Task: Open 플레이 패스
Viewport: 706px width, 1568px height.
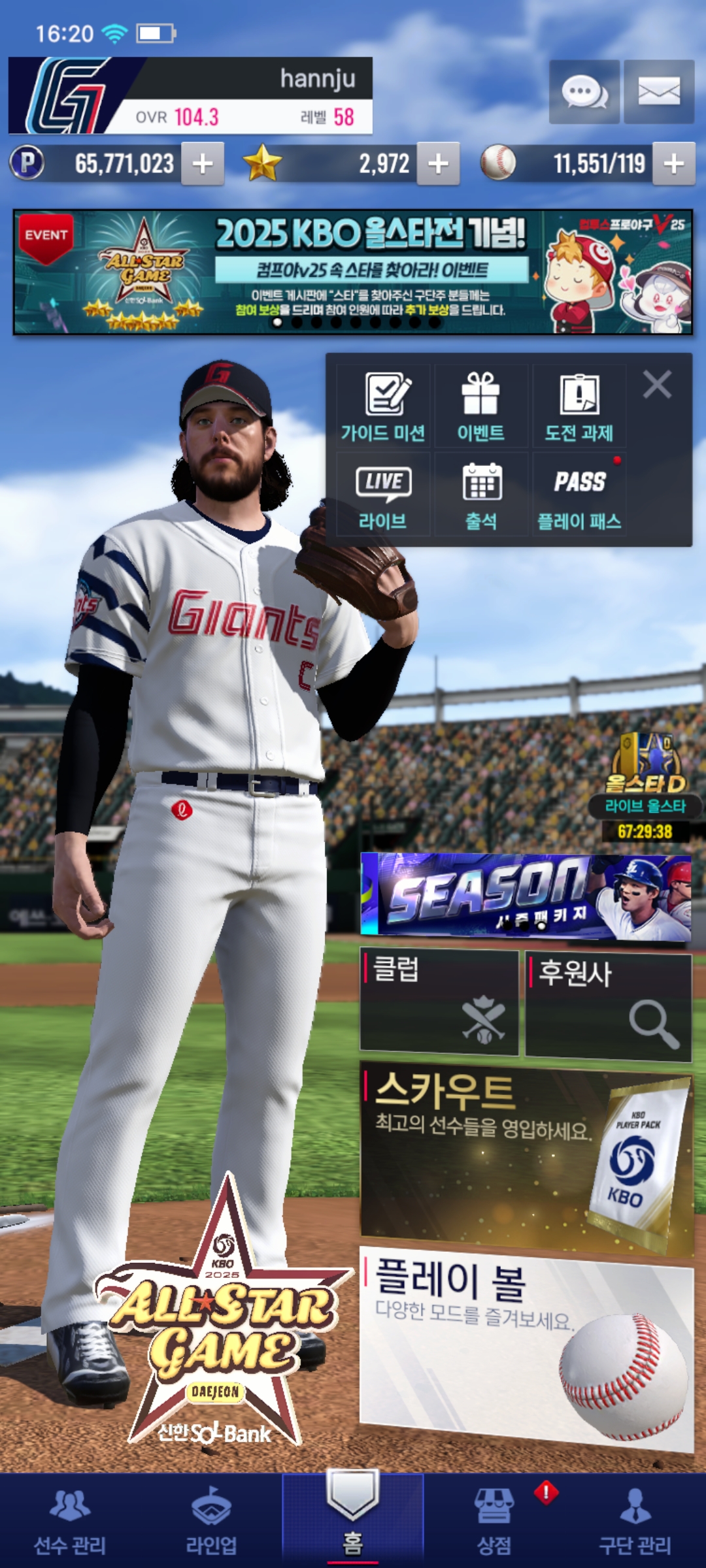Action: click(579, 495)
